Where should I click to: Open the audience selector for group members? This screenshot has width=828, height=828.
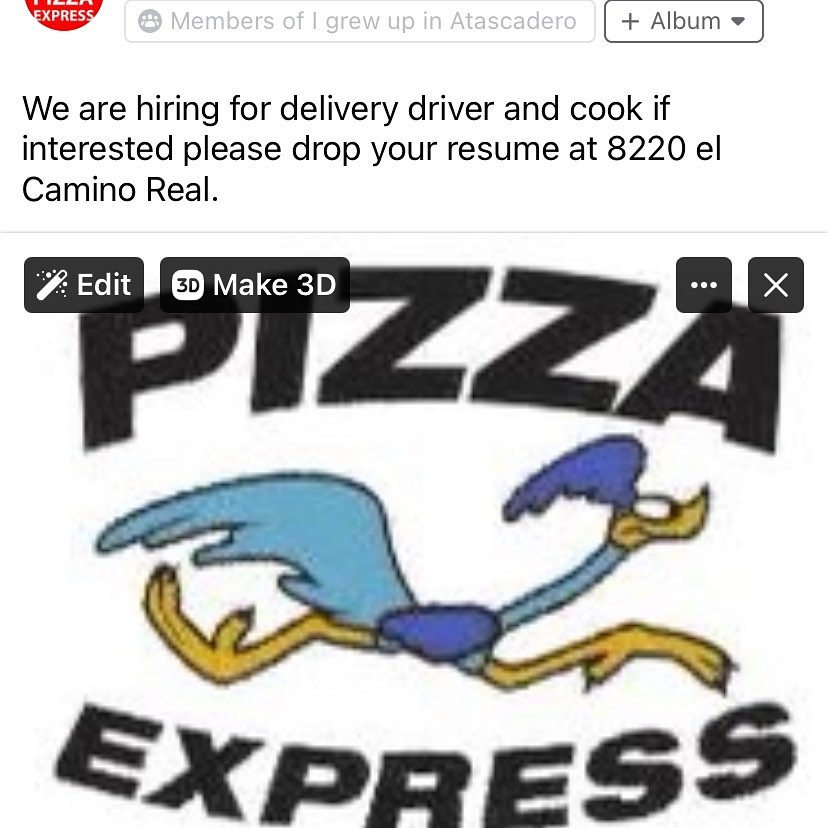(x=359, y=21)
